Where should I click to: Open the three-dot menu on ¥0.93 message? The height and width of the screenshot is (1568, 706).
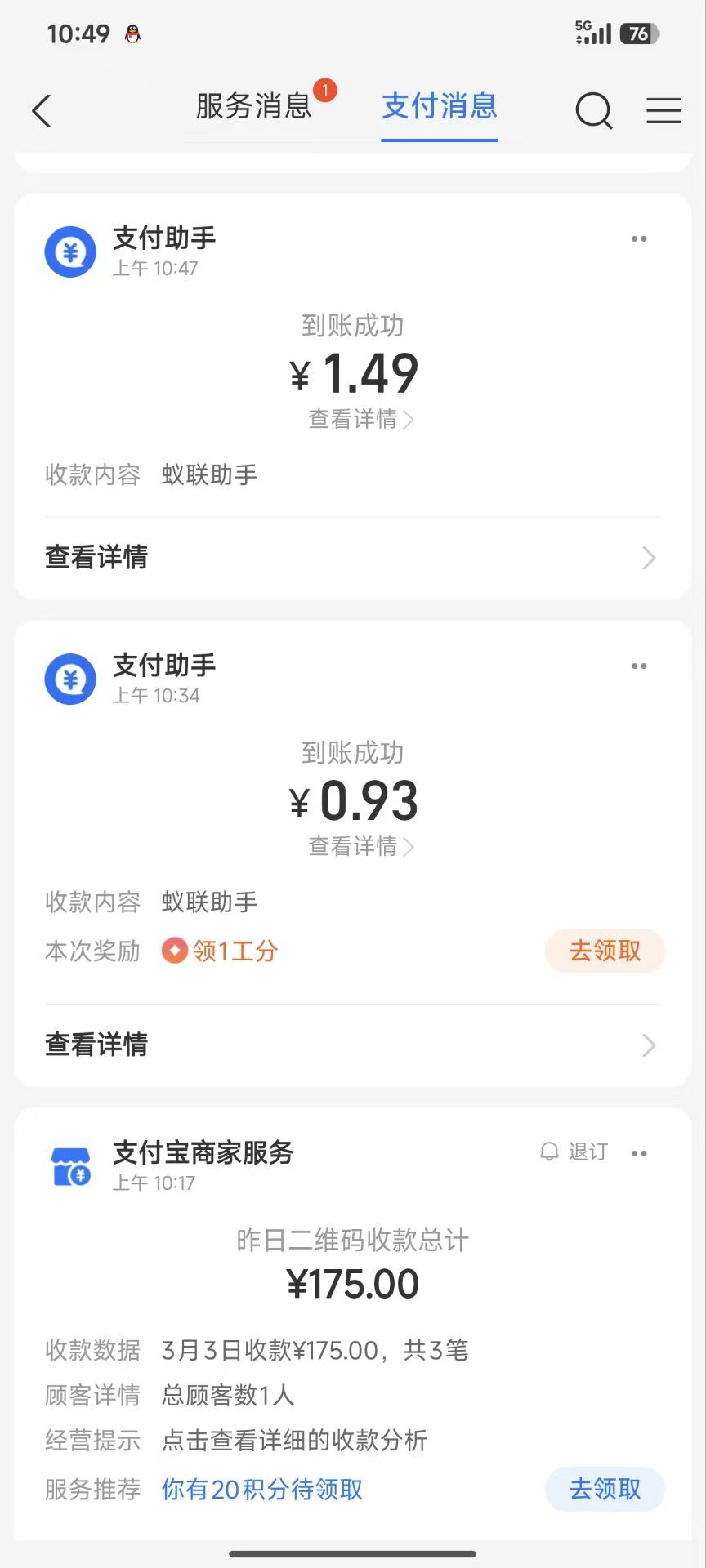640,666
